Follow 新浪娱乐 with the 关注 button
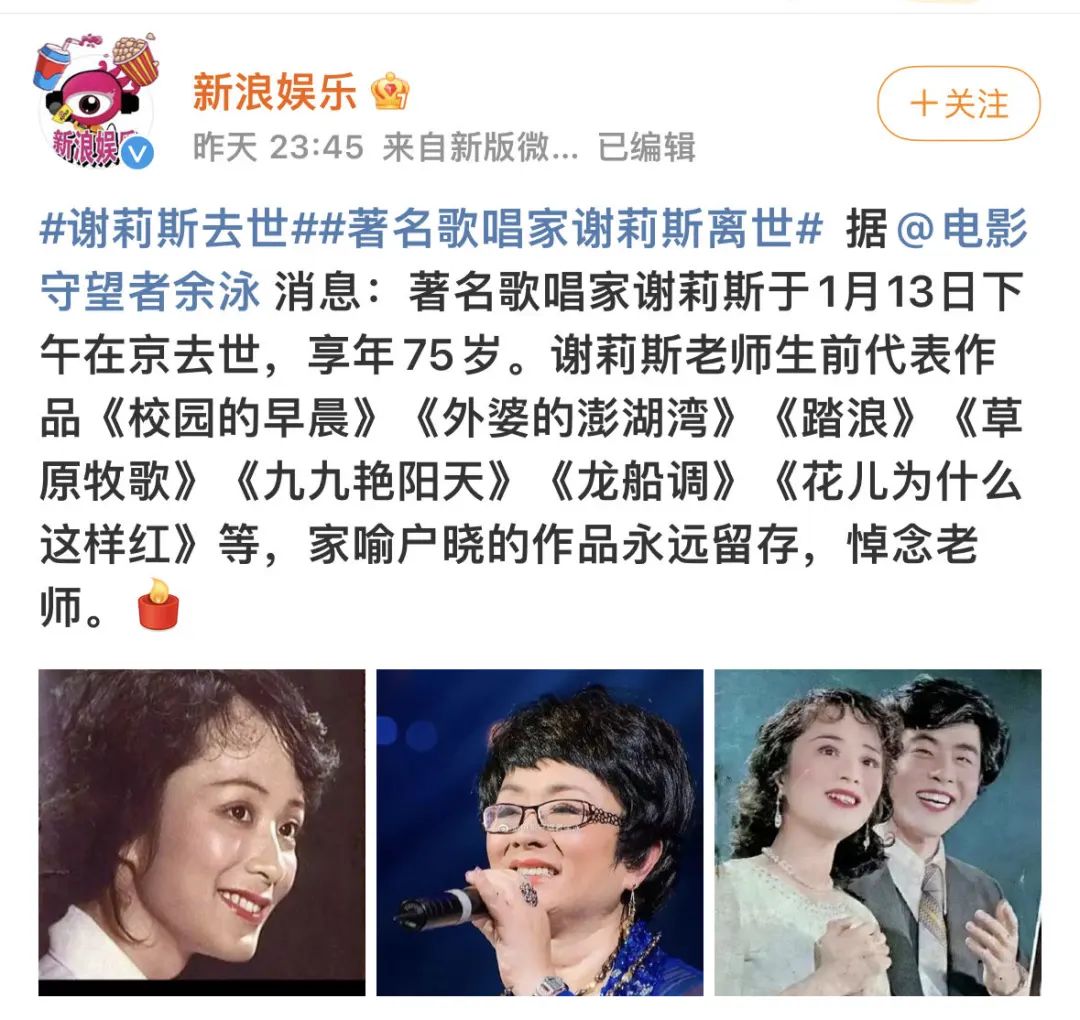This screenshot has width=1080, height=1020. click(958, 104)
